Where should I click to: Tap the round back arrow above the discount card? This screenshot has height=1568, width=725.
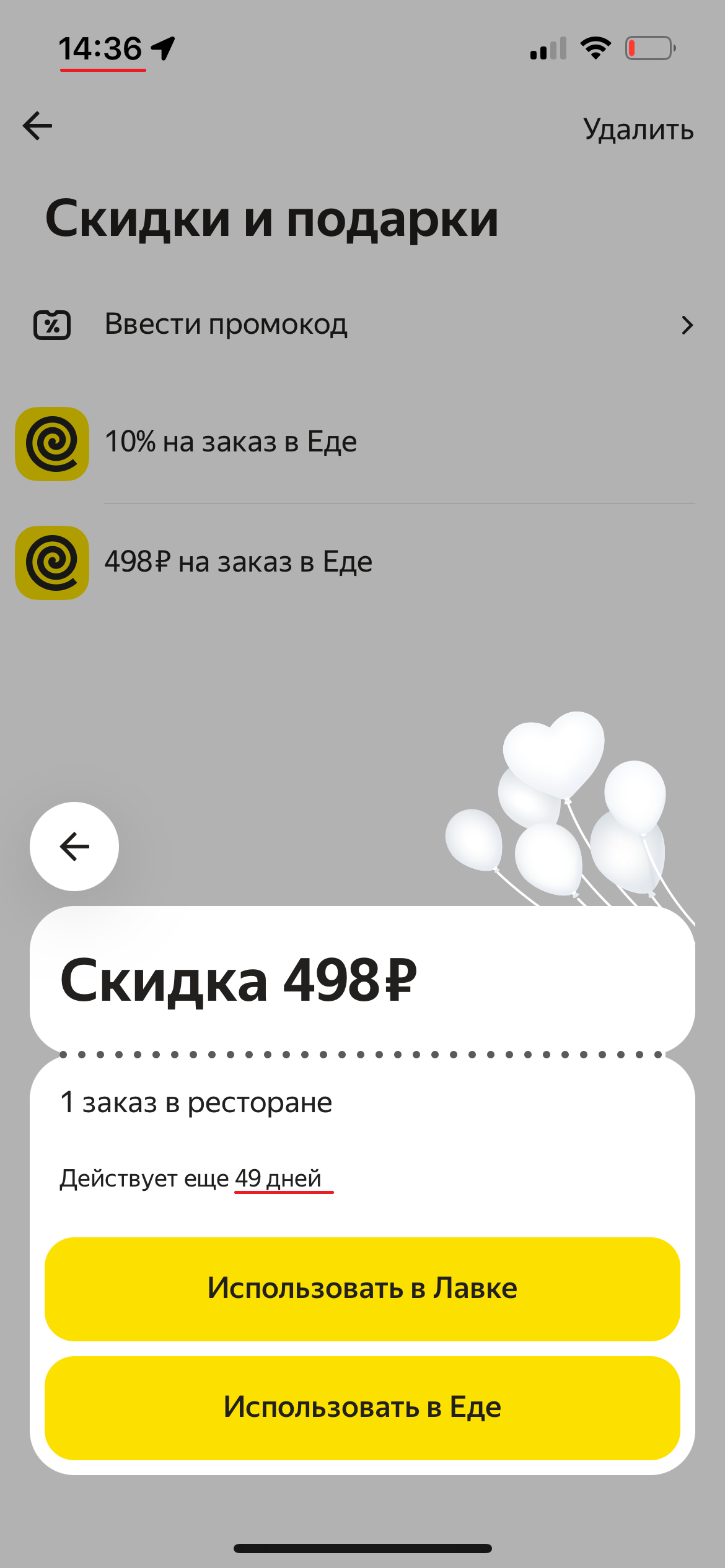coord(74,847)
